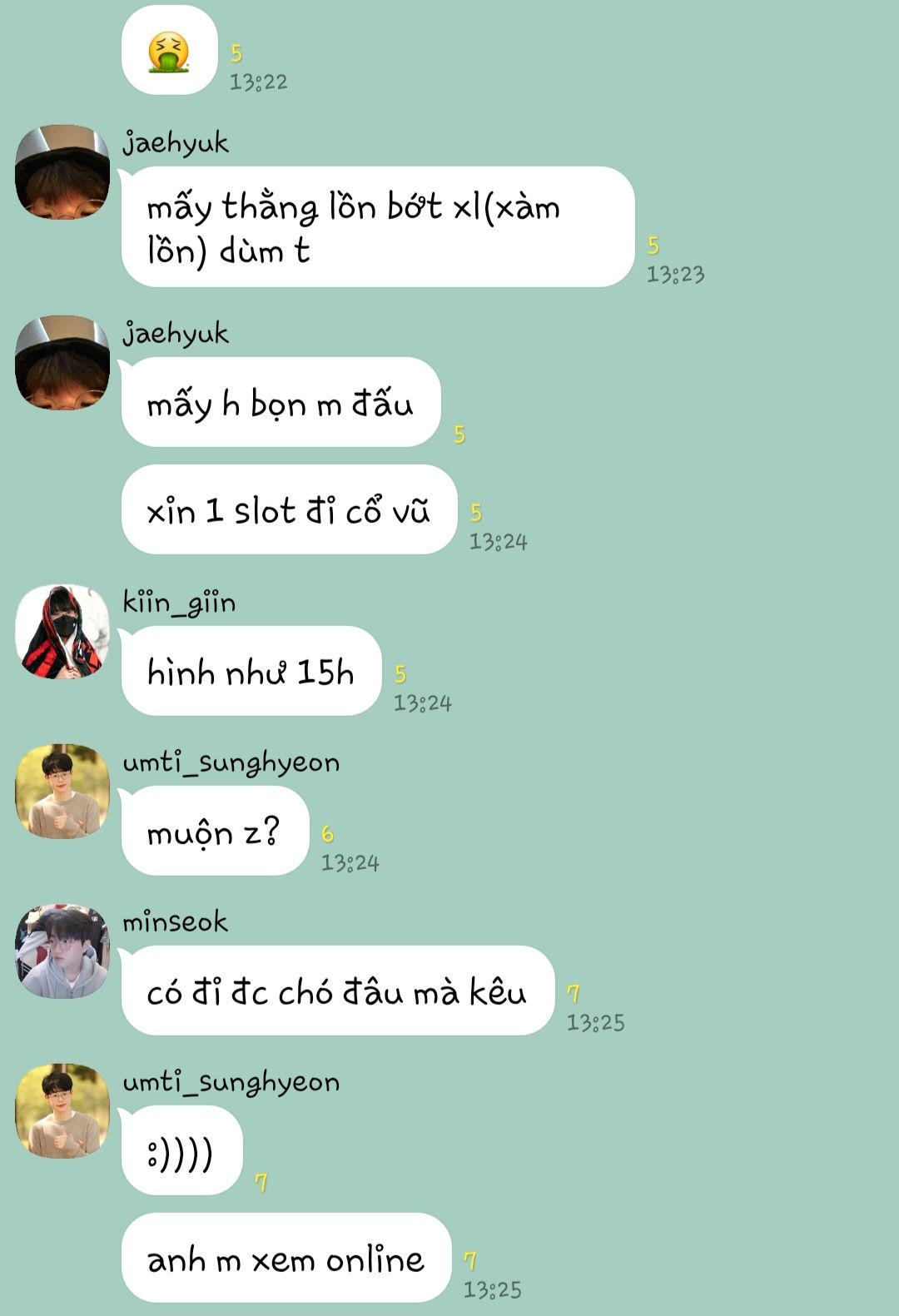Viewport: 899px width, 1316px height.
Task: Tap umti_sunghyeon's avatar beside the ':))))' message
Action: pyautogui.click(x=62, y=1110)
